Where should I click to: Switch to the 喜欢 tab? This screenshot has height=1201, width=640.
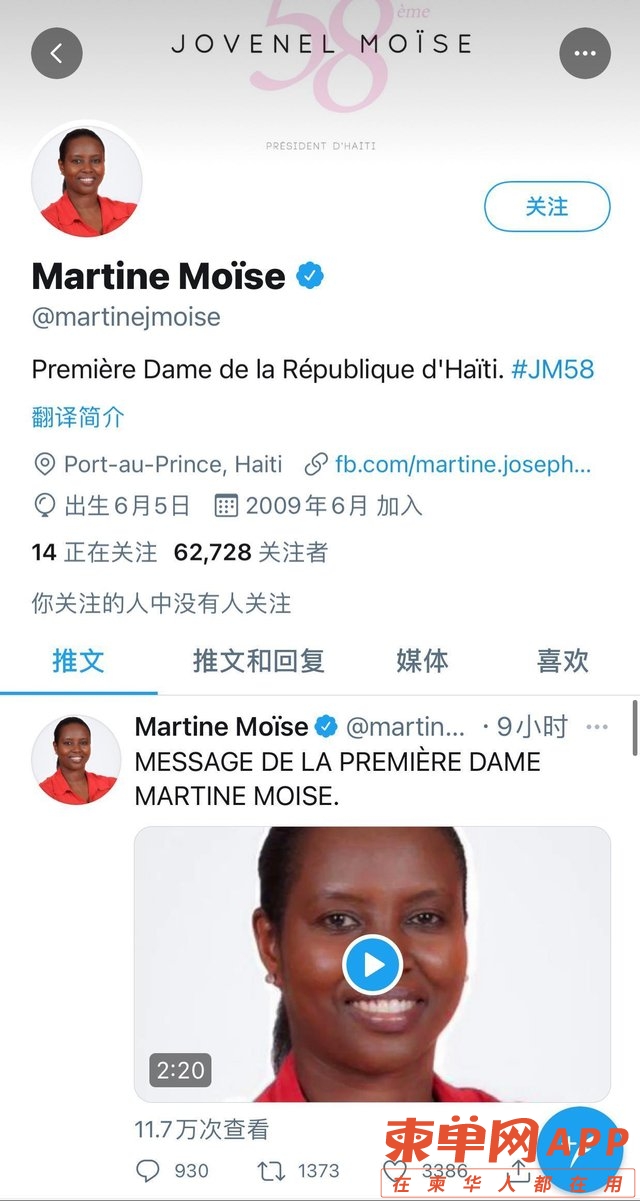pyautogui.click(x=562, y=660)
